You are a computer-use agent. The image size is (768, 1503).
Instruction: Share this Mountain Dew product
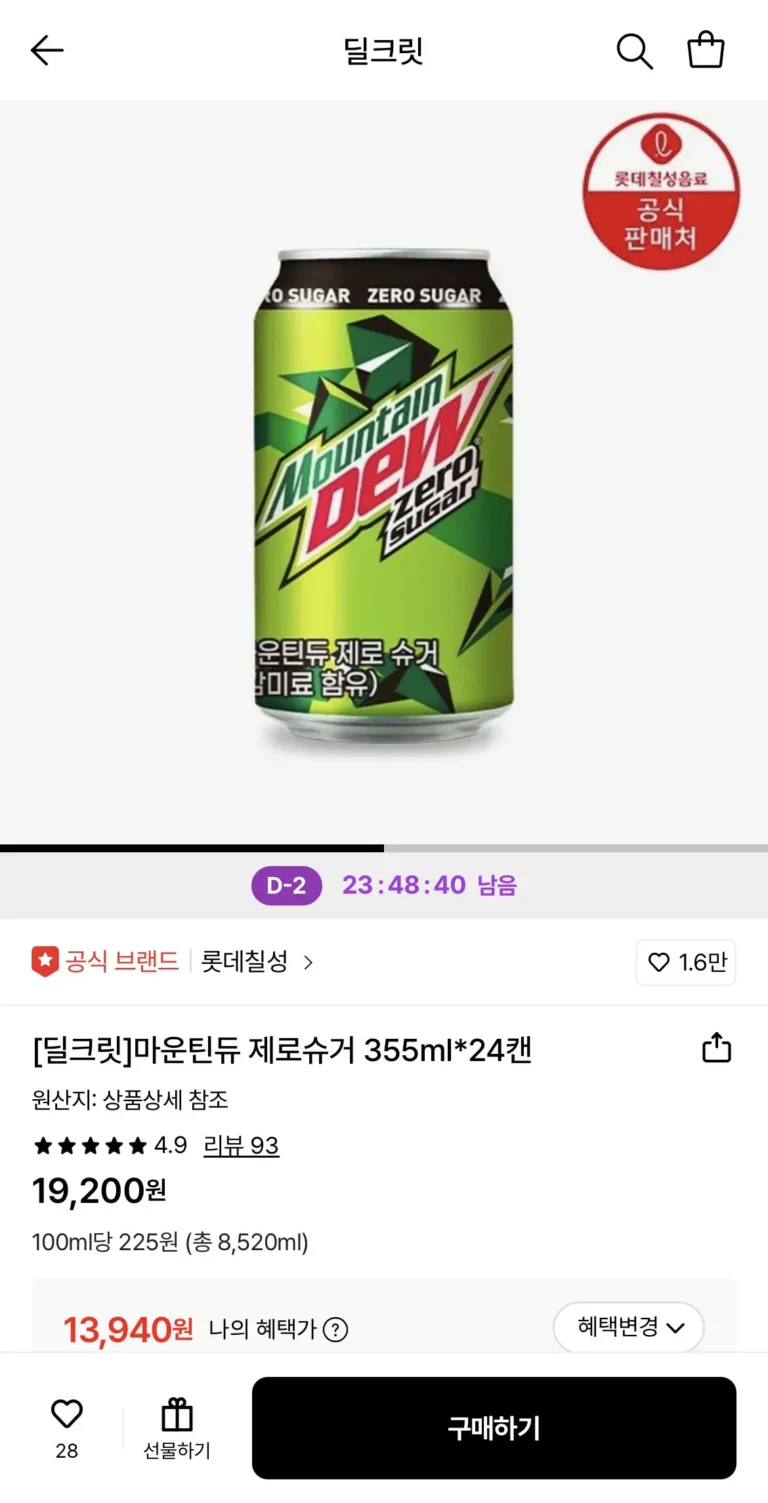point(716,1048)
